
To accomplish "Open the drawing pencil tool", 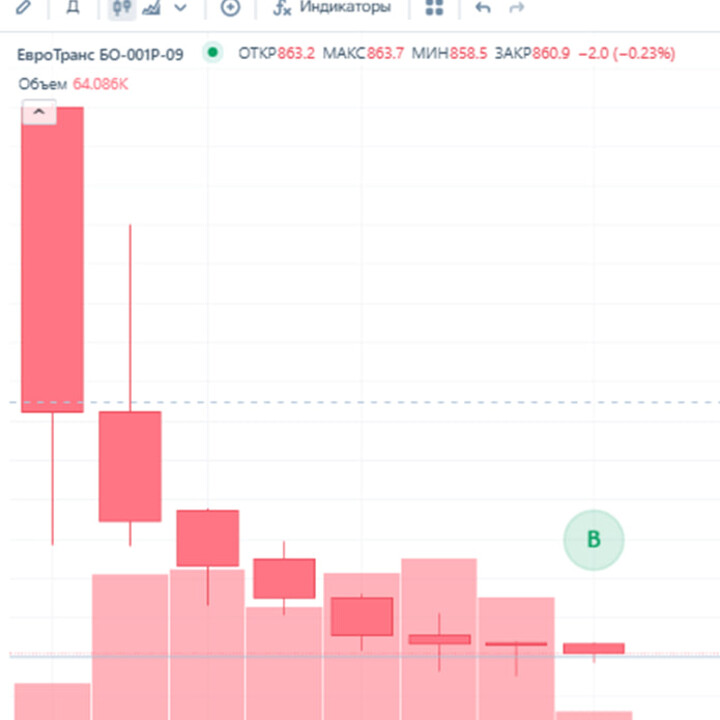I will (x=23, y=8).
